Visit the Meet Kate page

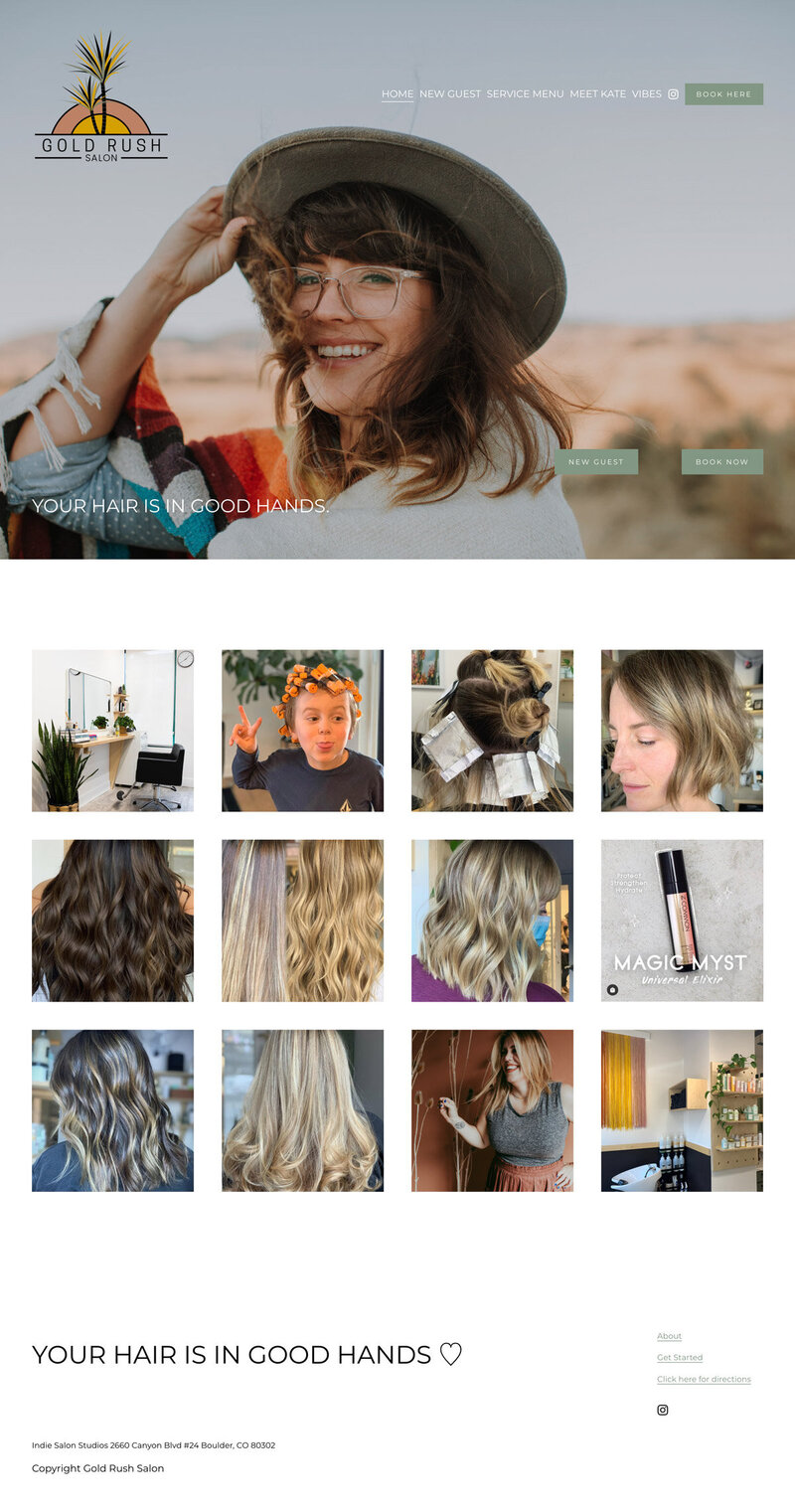[597, 94]
